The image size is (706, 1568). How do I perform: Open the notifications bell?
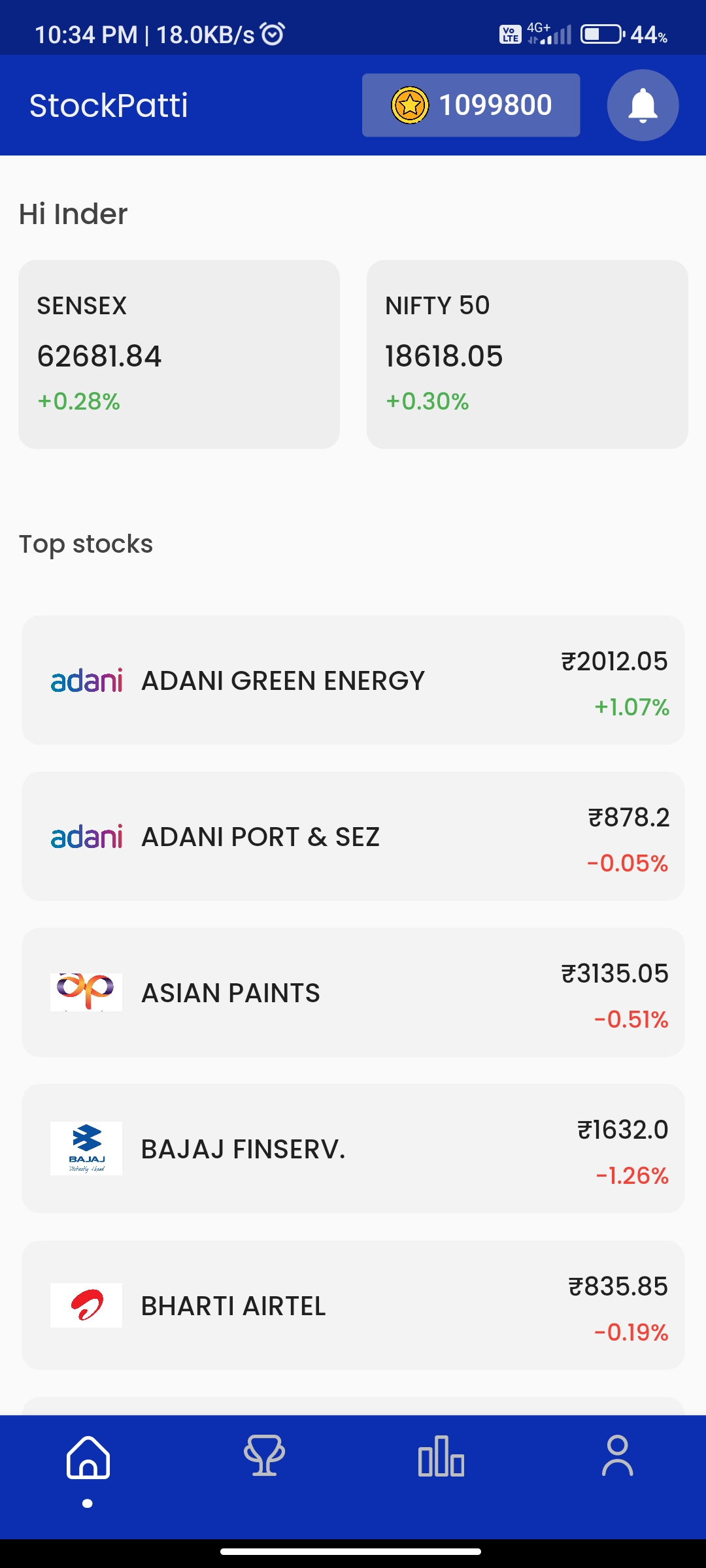click(x=643, y=105)
